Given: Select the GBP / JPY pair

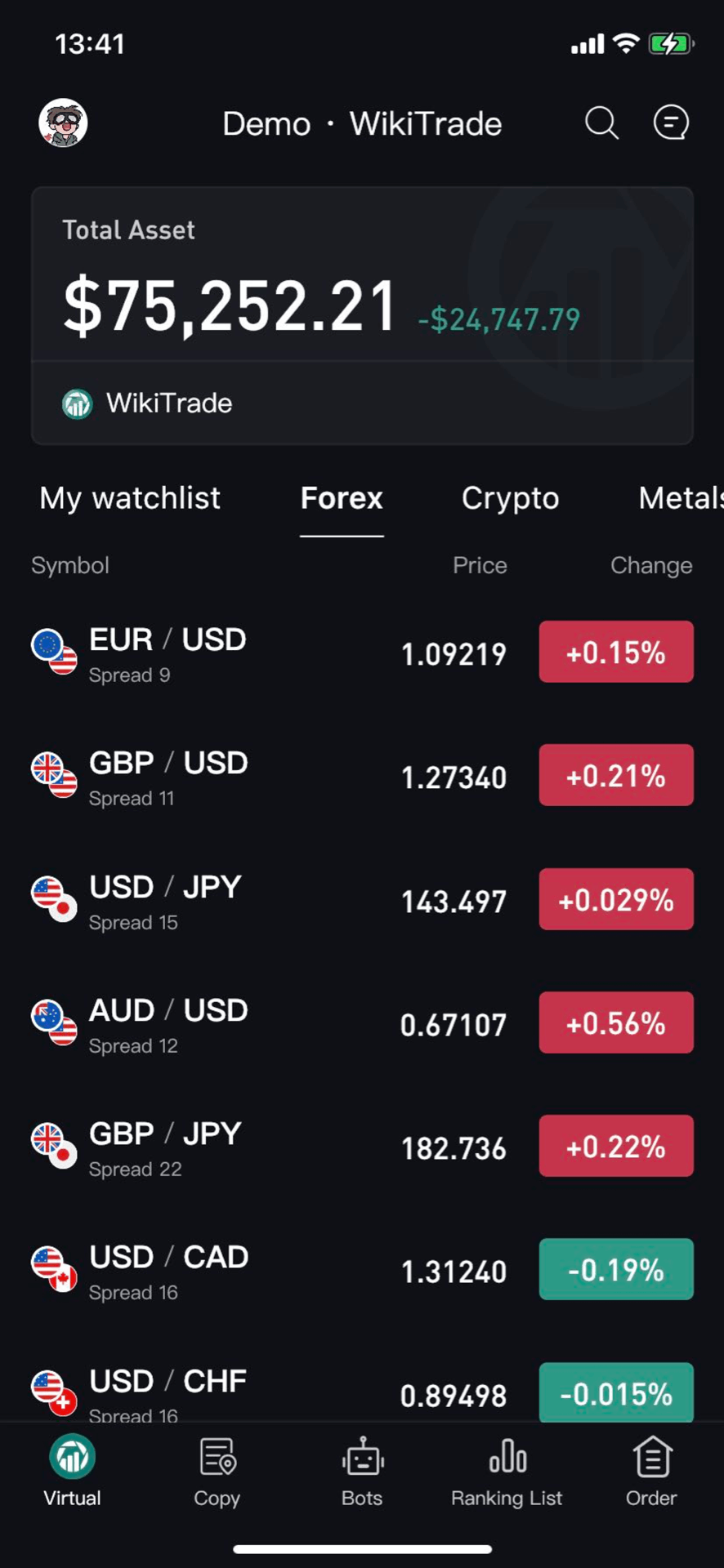Looking at the screenshot, I should point(362,1147).
